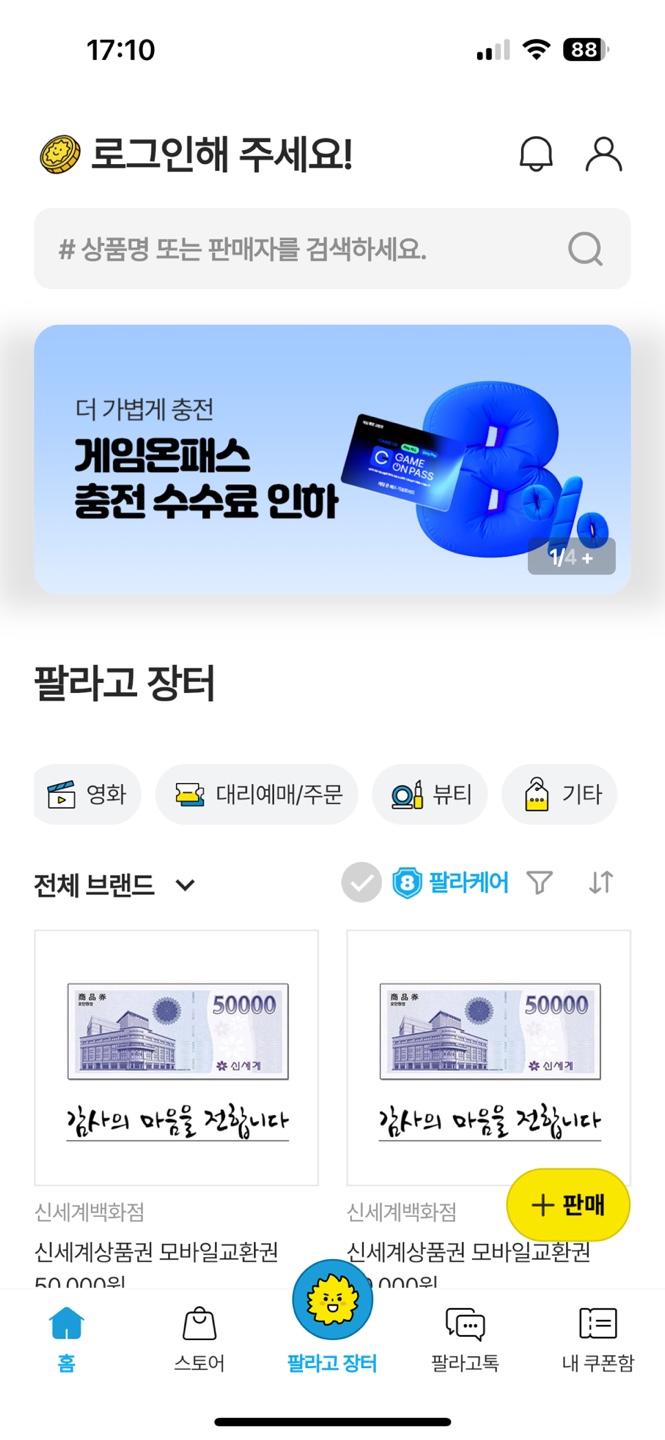Select the 영화 category chip
Screen dimensions: 665x1440
[x=87, y=795]
